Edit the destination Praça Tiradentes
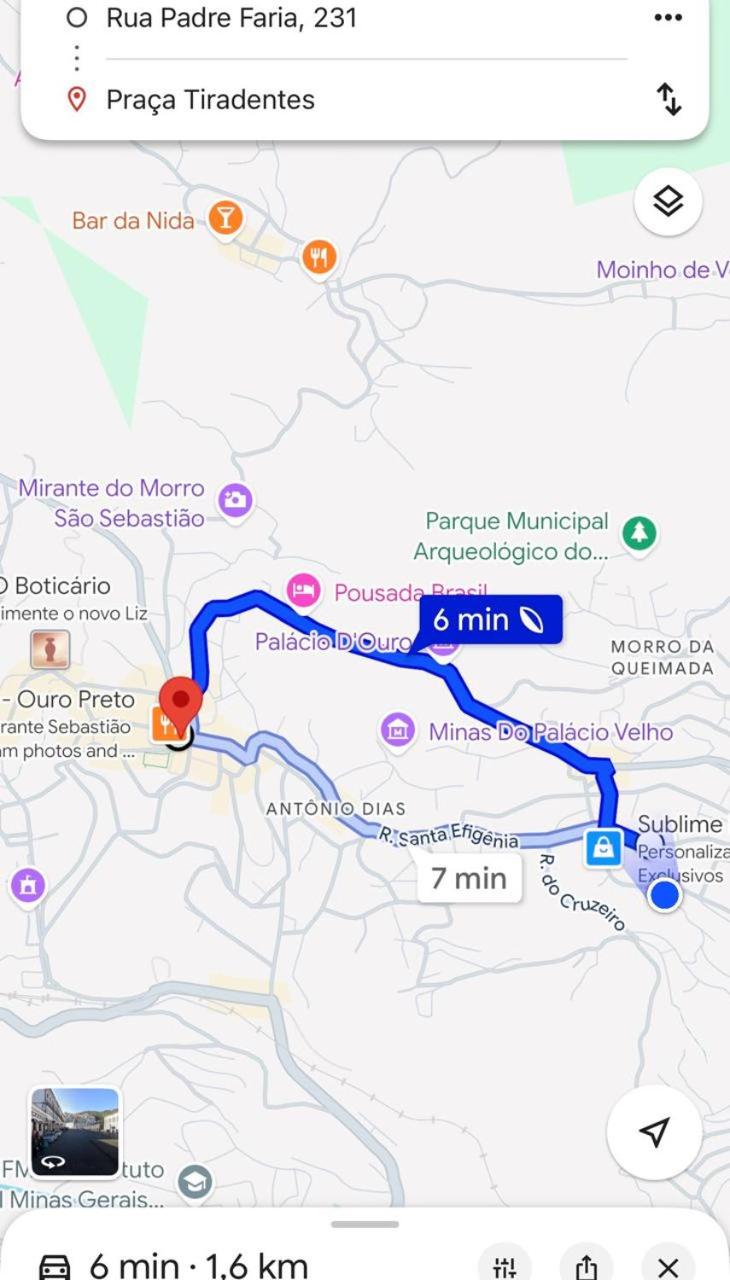Viewport: 730px width, 1280px height. pos(210,100)
